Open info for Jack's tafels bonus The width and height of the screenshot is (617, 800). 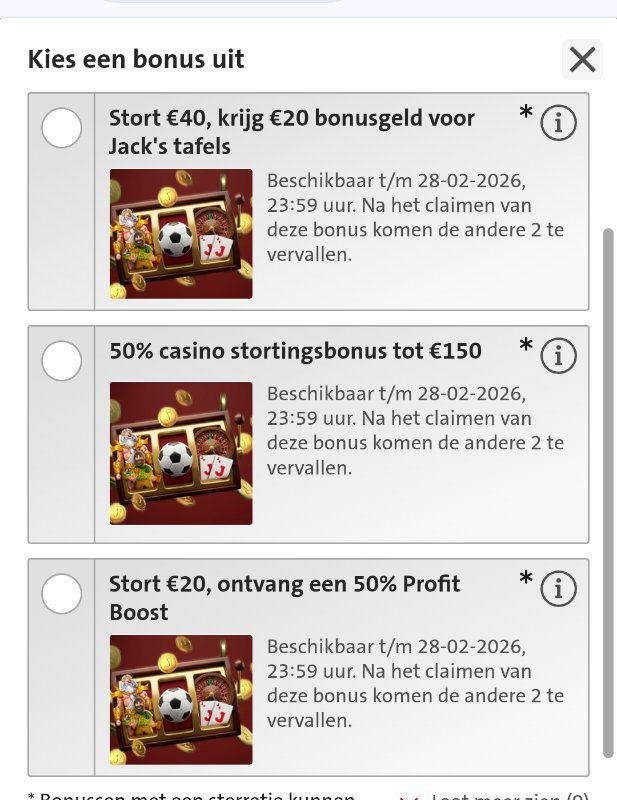[x=558, y=123]
